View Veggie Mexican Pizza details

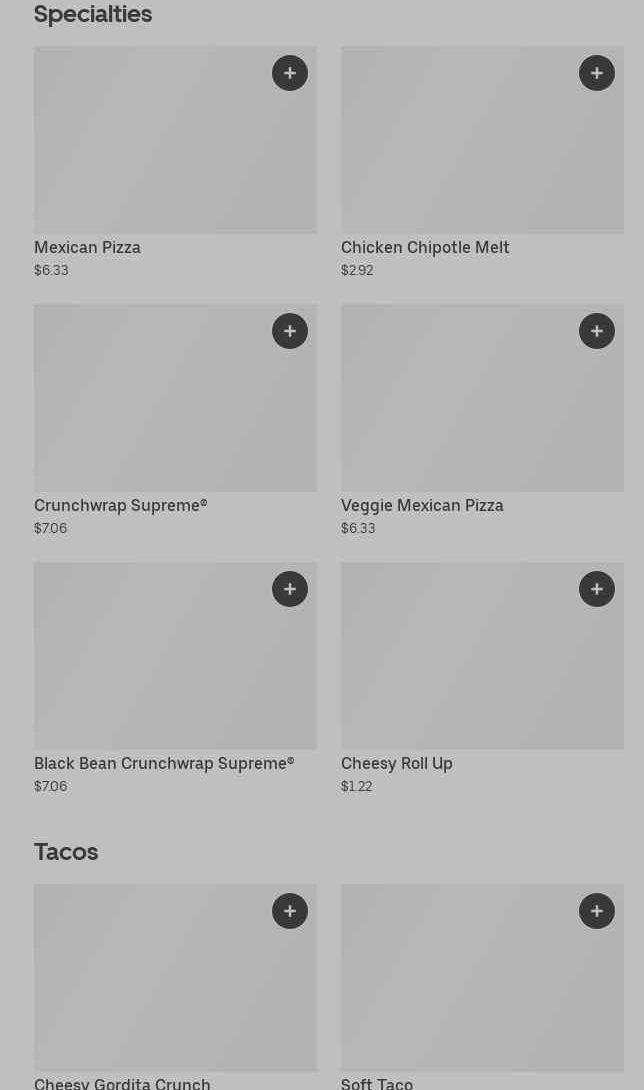(x=460, y=410)
